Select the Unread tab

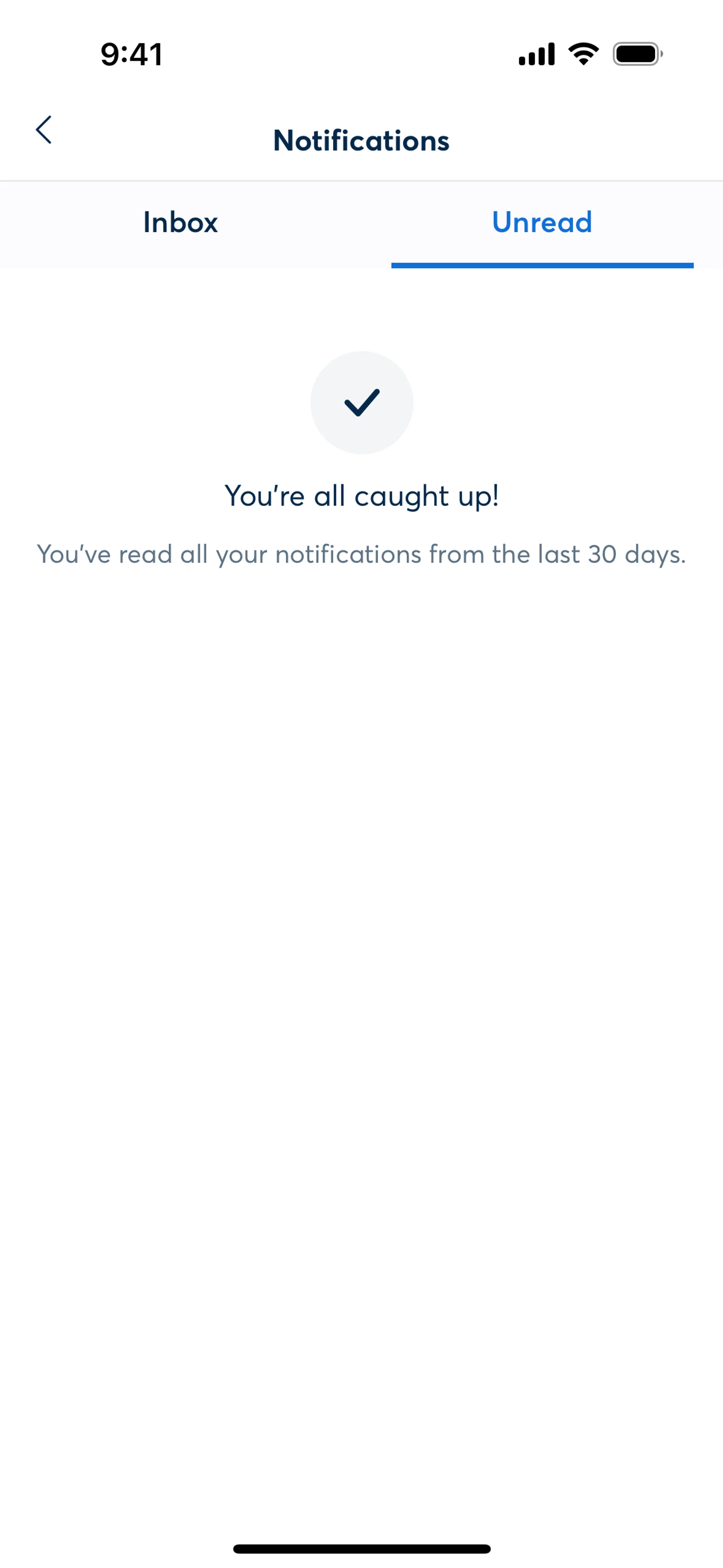pos(541,223)
